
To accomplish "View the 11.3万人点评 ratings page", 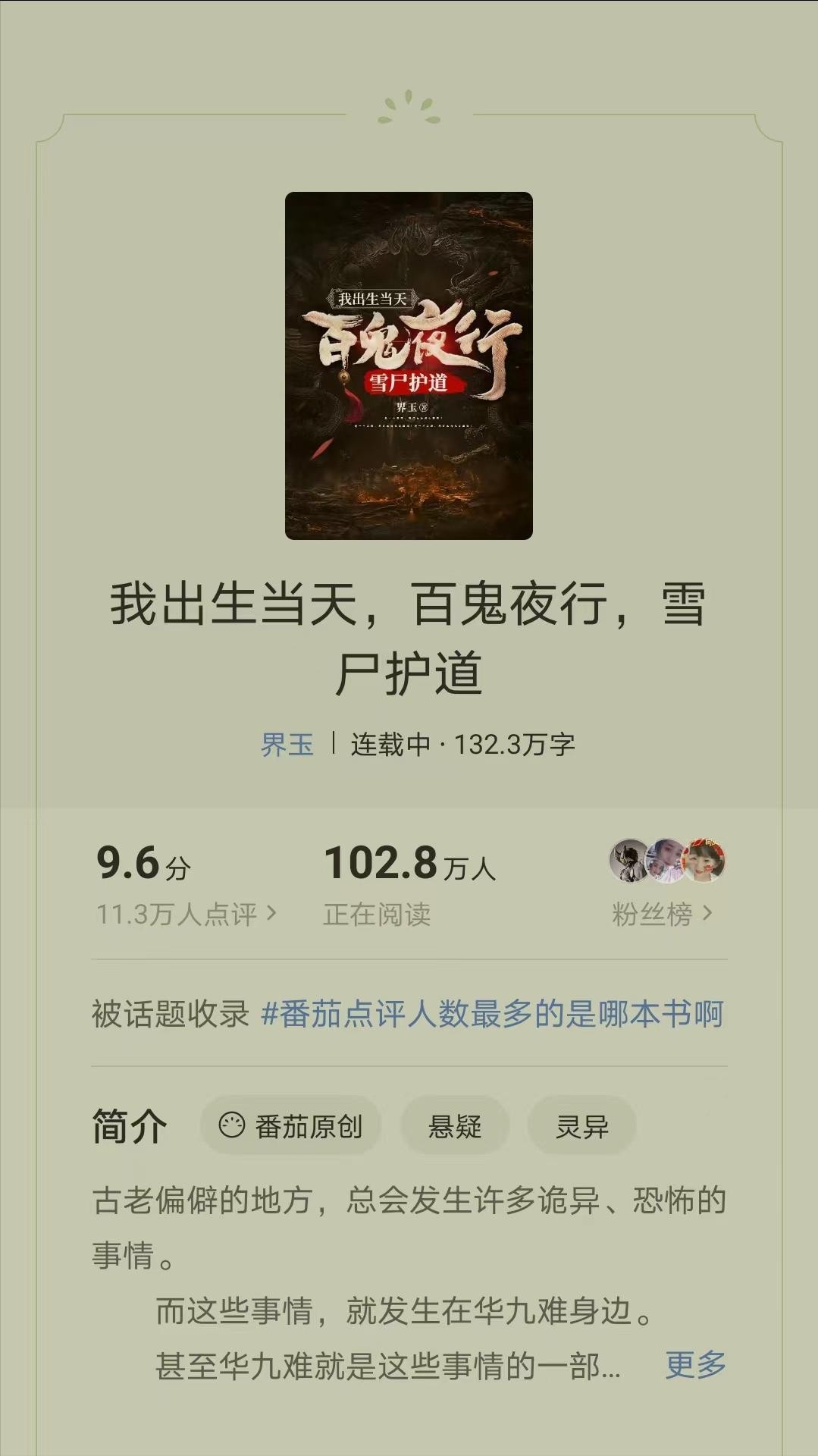I will click(186, 914).
